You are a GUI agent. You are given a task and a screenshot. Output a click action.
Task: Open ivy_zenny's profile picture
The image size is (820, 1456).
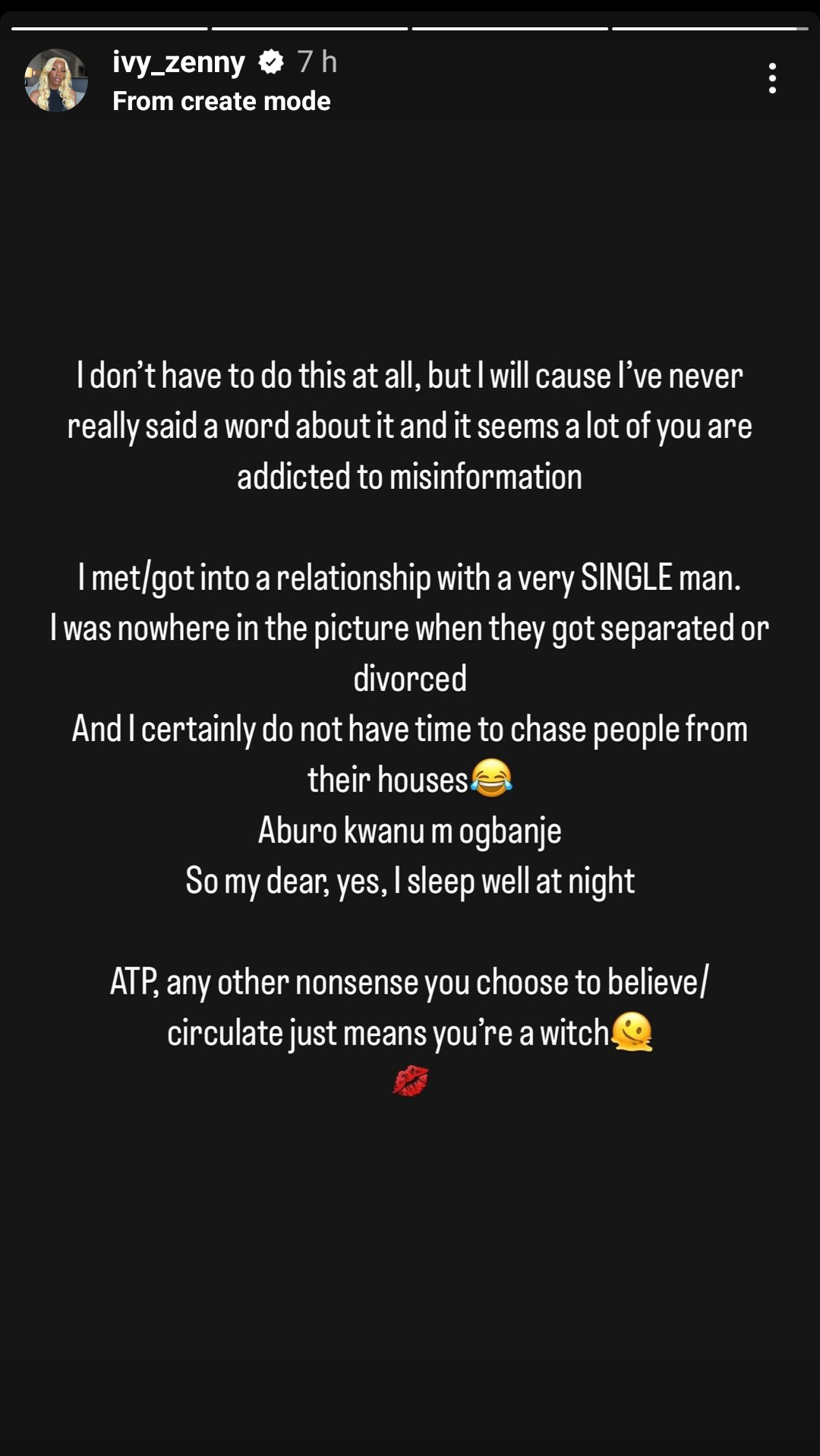pos(55,80)
